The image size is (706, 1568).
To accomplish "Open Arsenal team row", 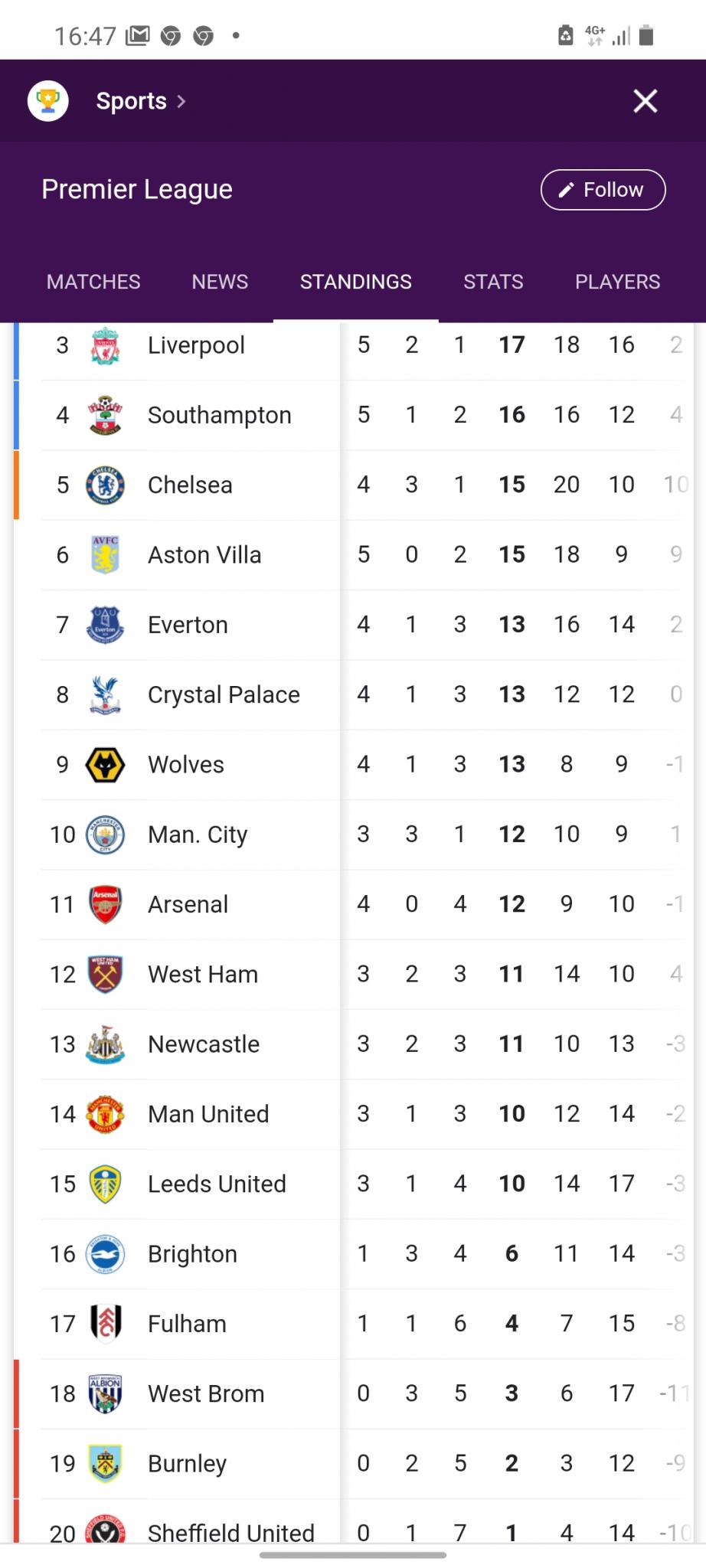I will [x=353, y=904].
